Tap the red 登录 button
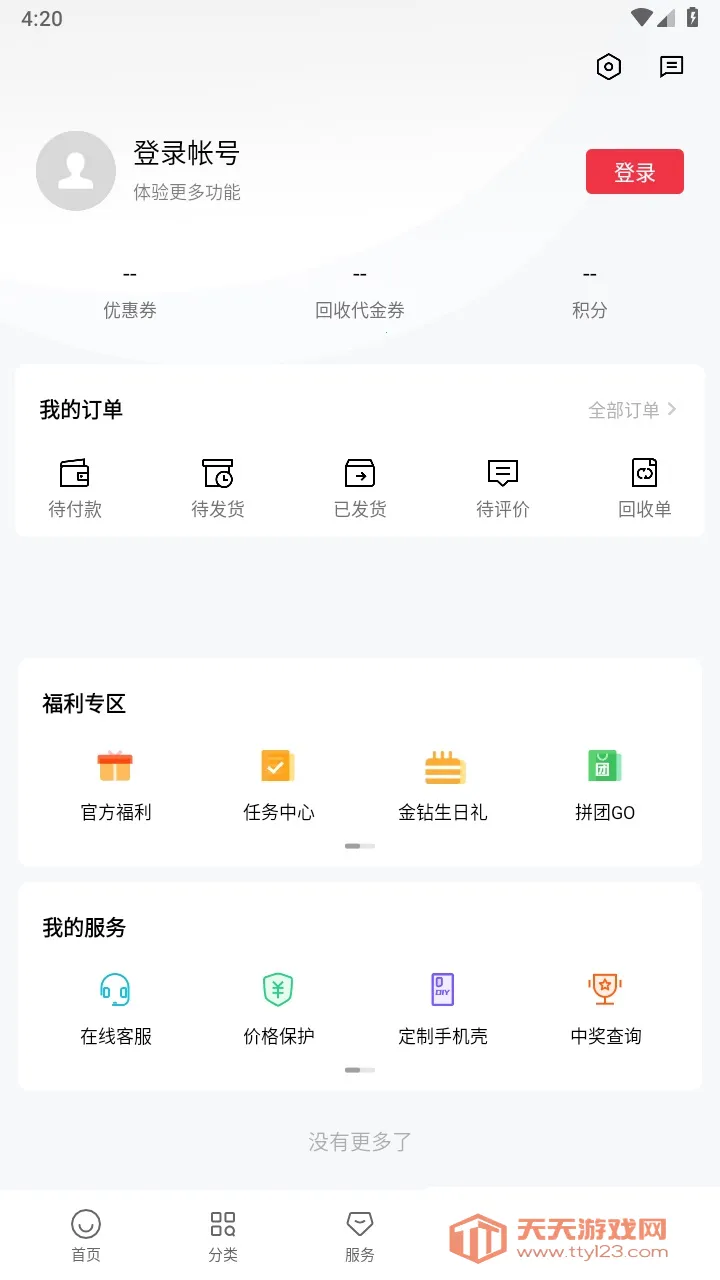Image resolution: width=720 pixels, height=1280 pixels. (634, 172)
